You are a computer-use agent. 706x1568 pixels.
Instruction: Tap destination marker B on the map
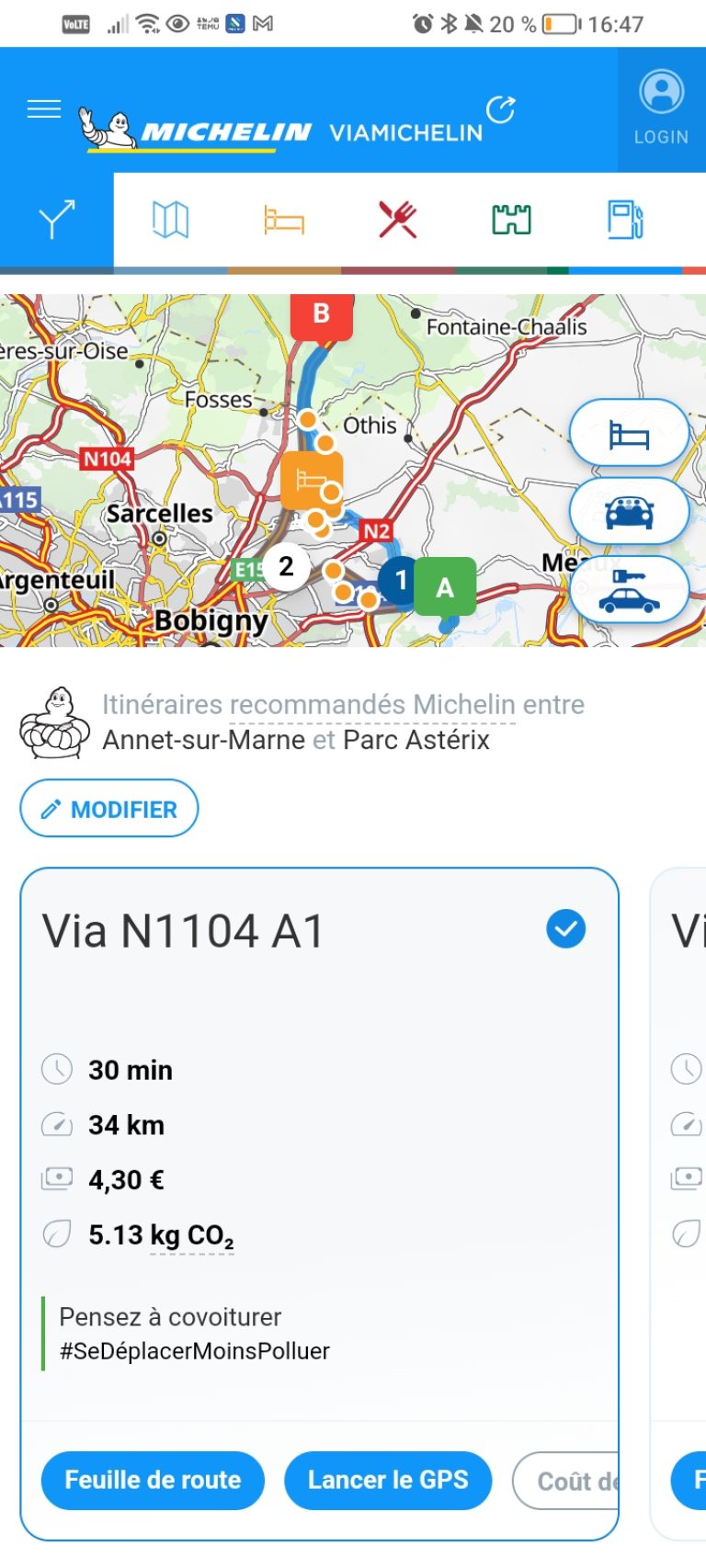pos(321,315)
